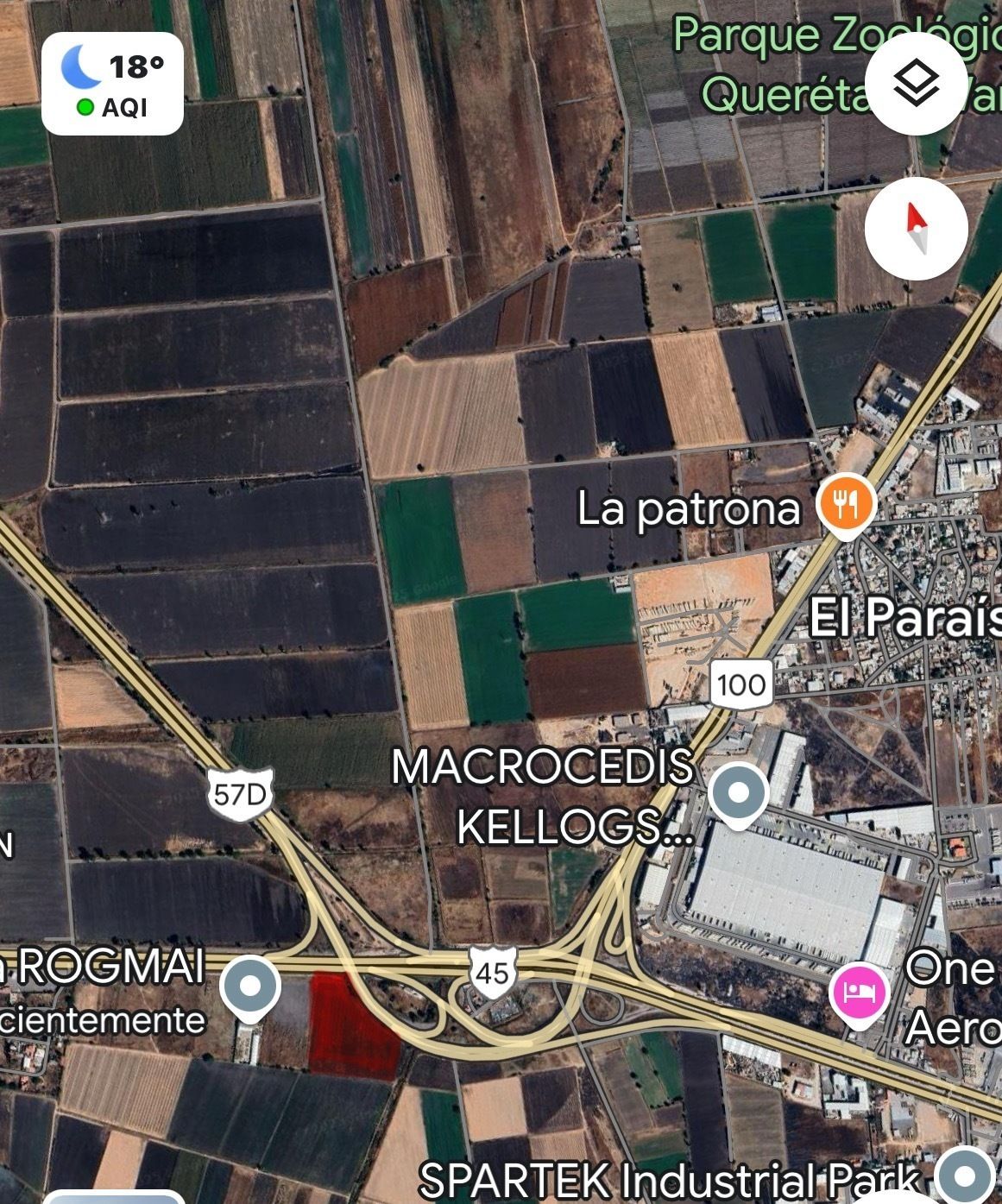The image size is (1002, 1204).
Task: Open the map layers selector
Action: [x=916, y=84]
